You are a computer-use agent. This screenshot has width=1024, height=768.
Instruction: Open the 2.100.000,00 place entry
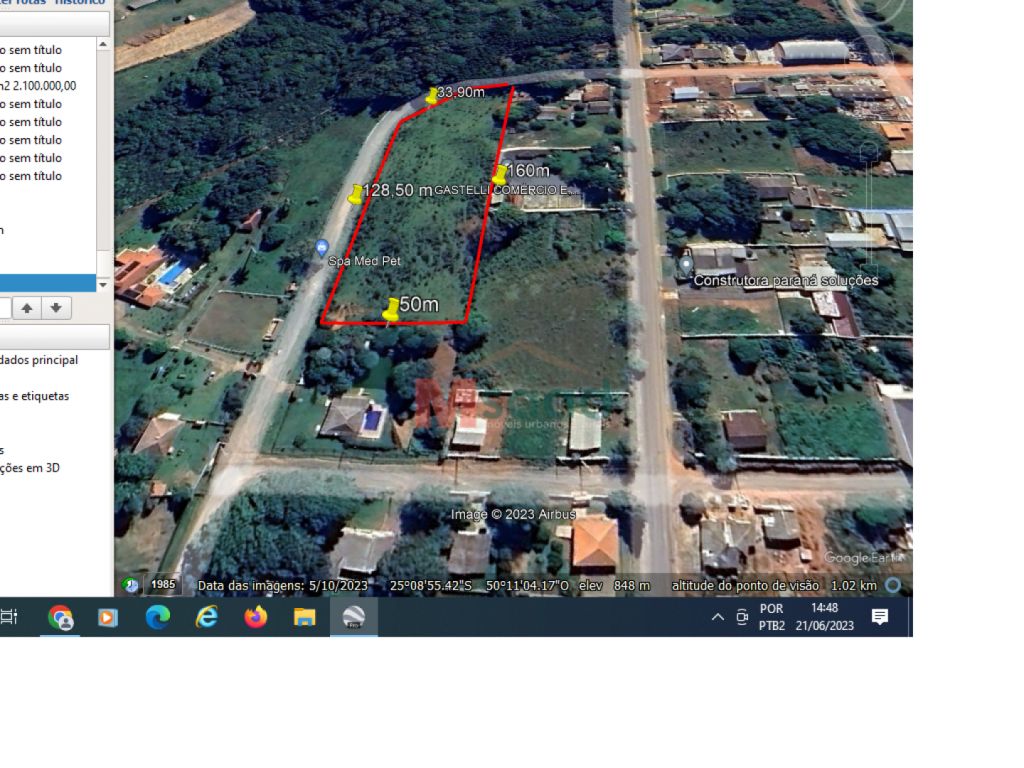click(x=38, y=86)
